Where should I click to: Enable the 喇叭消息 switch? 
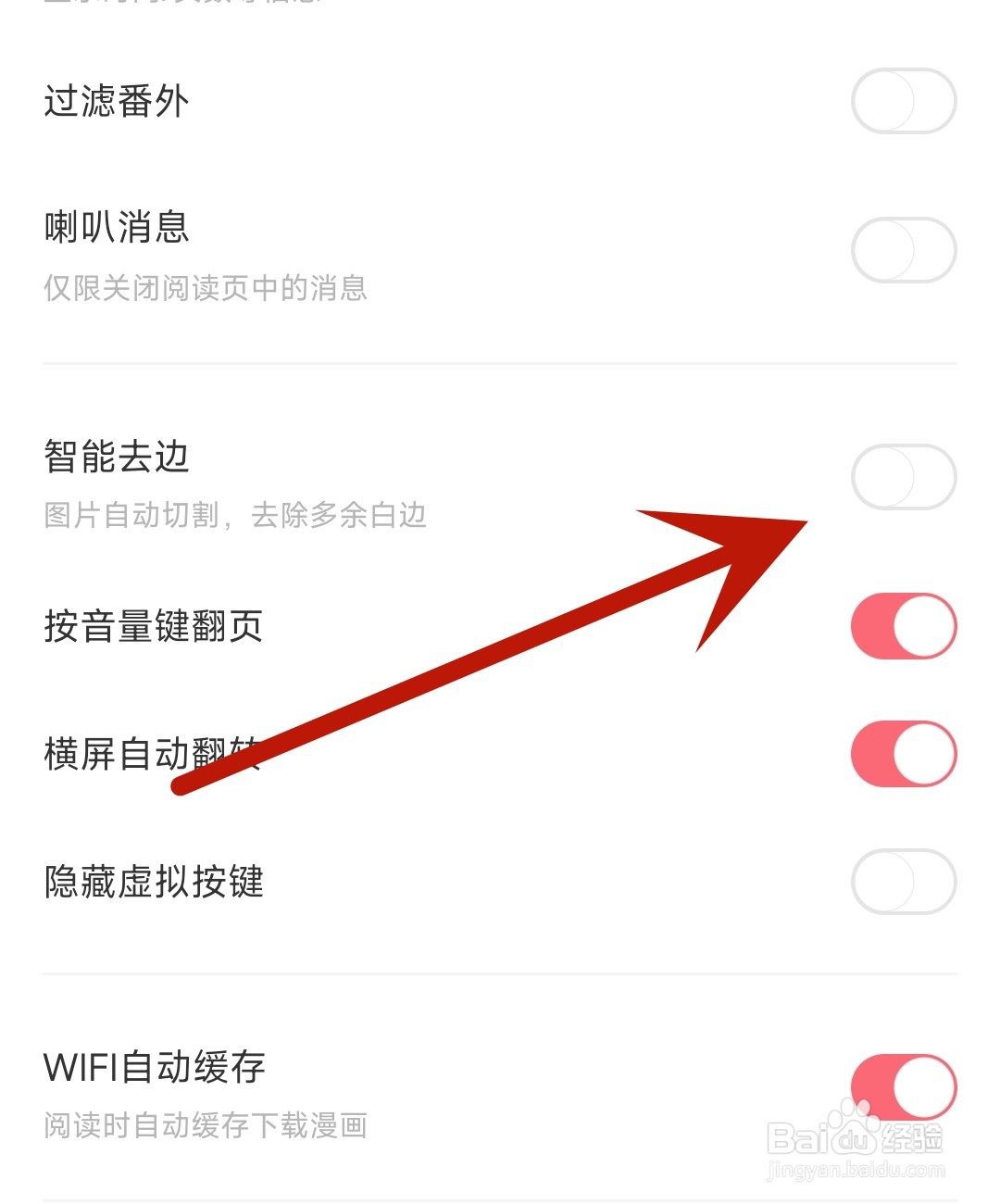[x=903, y=248]
